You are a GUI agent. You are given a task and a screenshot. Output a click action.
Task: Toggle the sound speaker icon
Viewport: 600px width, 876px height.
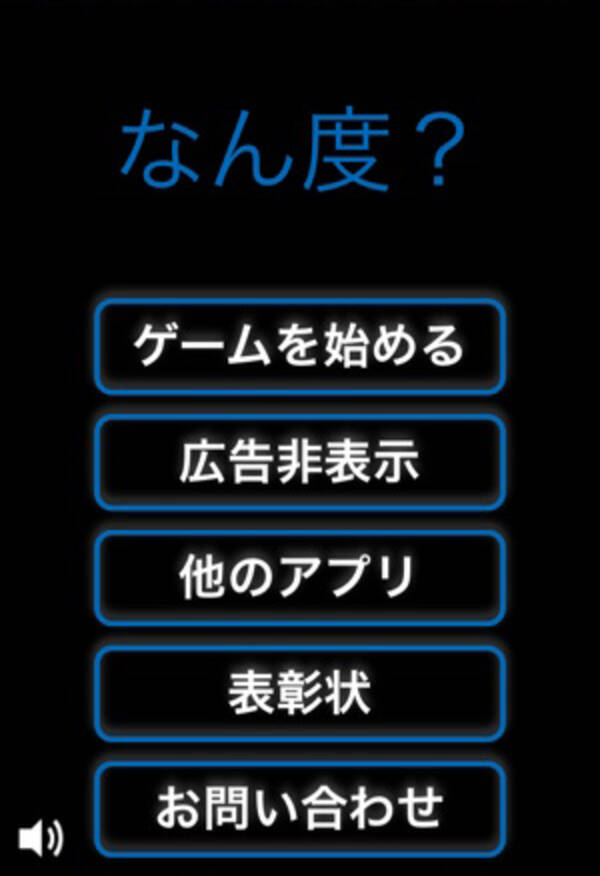click(x=40, y=837)
